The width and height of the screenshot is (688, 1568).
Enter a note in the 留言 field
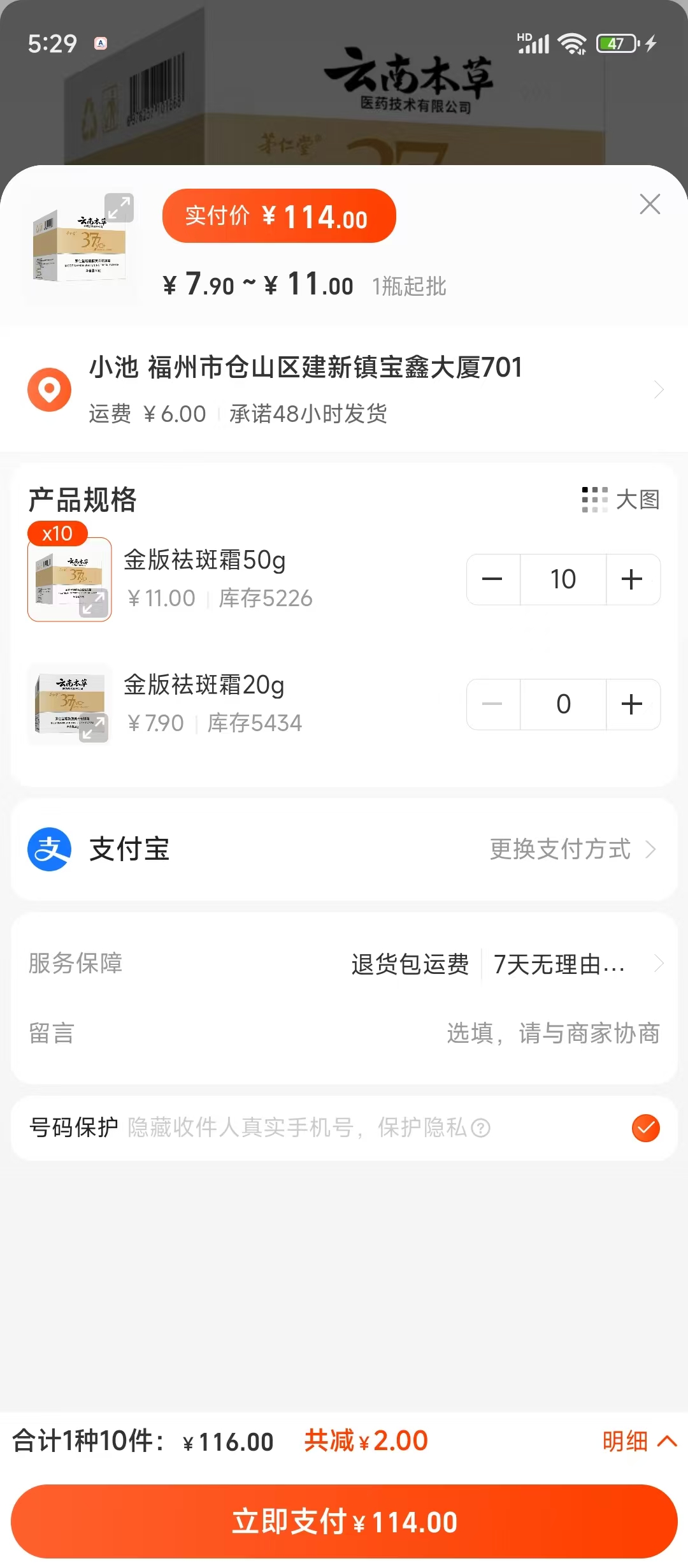[x=552, y=1033]
